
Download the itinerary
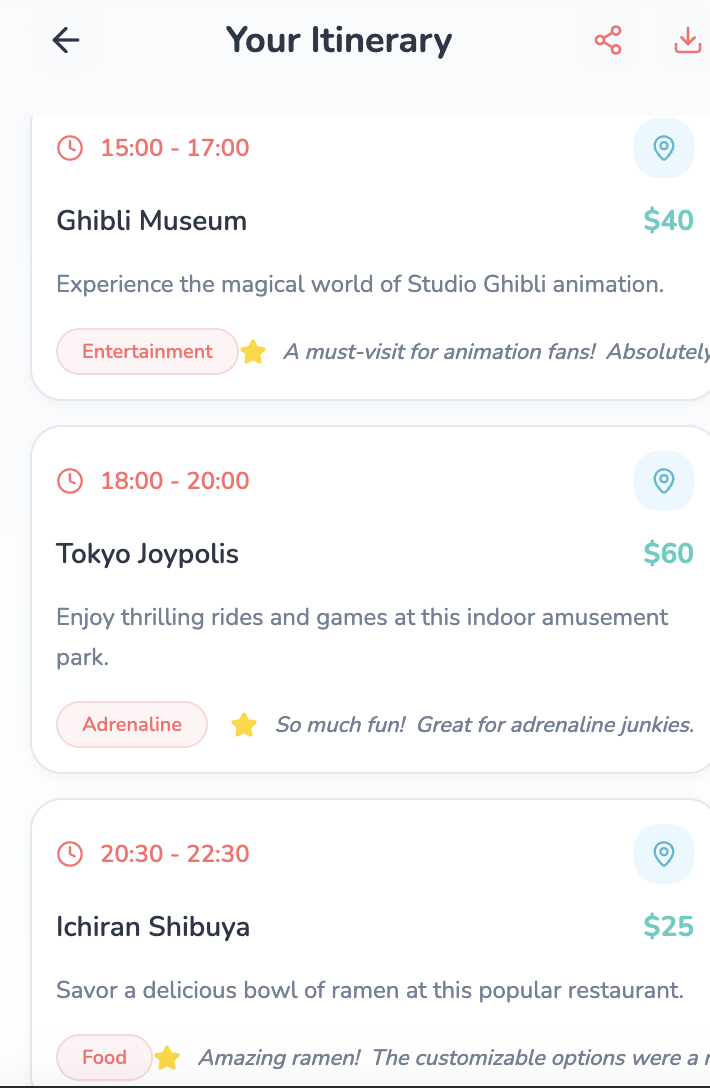(x=687, y=40)
